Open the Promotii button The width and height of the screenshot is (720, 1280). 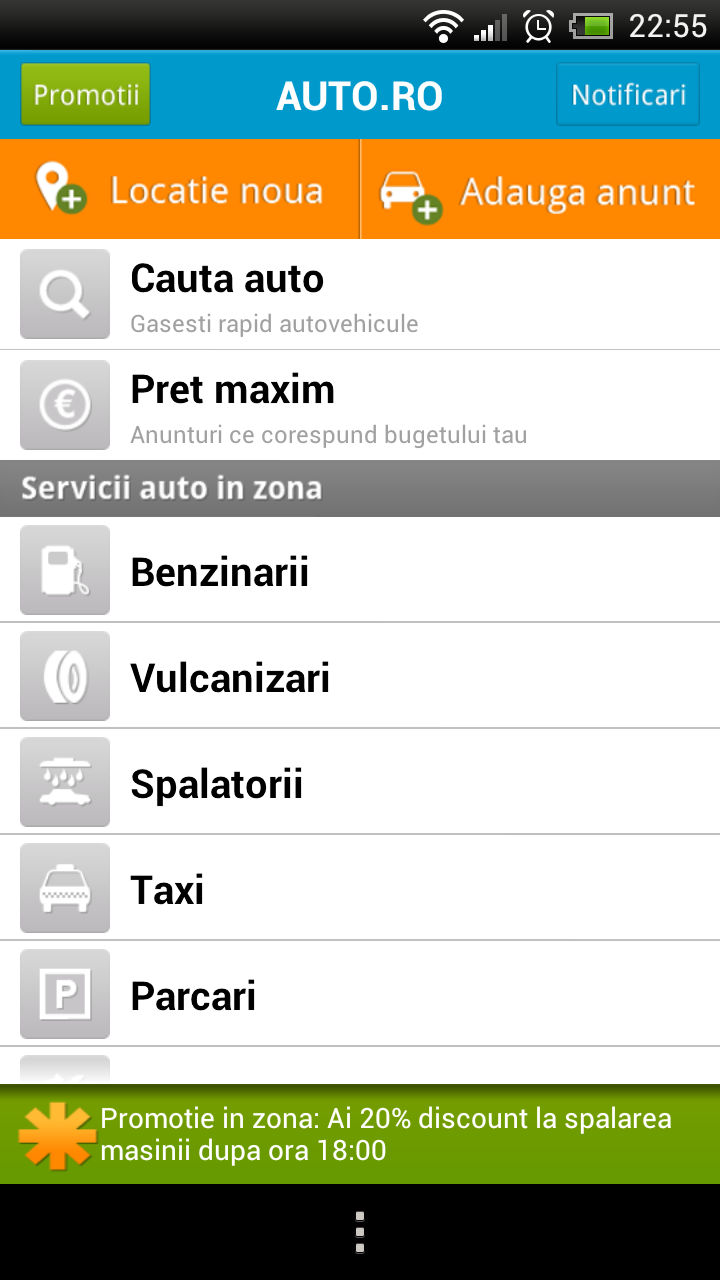(86, 95)
